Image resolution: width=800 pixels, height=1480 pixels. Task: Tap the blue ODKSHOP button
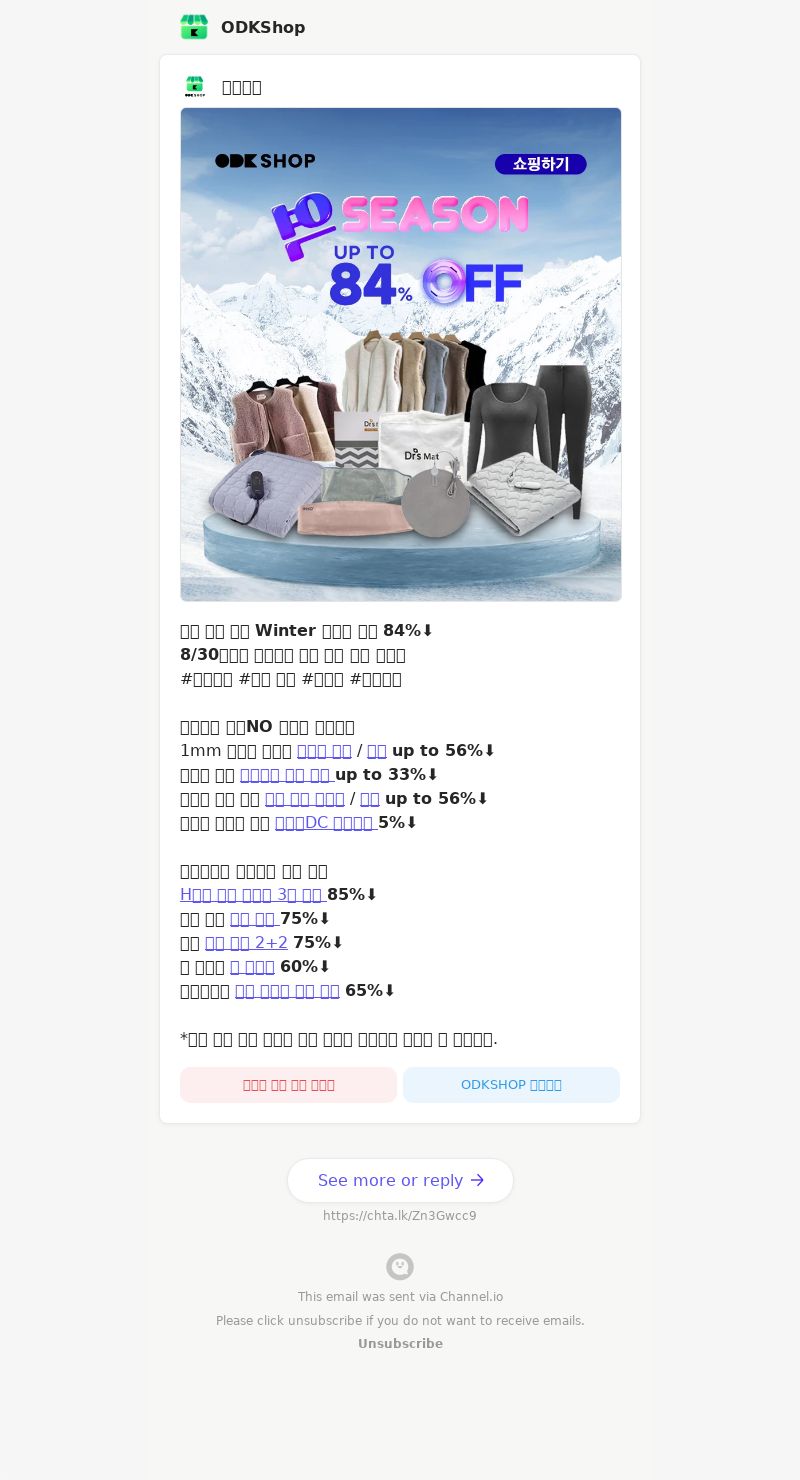click(x=511, y=1085)
